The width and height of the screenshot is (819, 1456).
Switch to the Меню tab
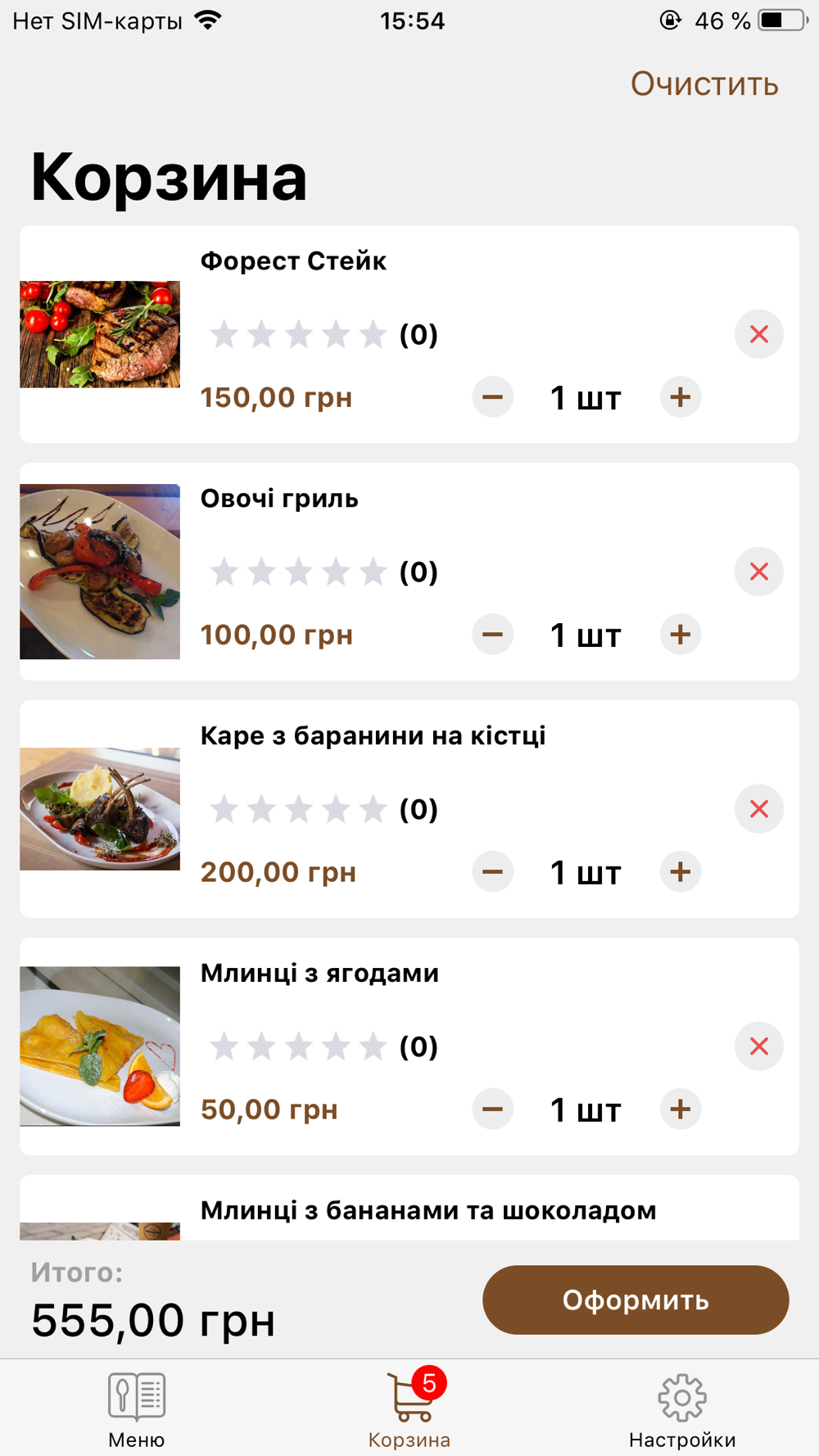click(136, 1410)
